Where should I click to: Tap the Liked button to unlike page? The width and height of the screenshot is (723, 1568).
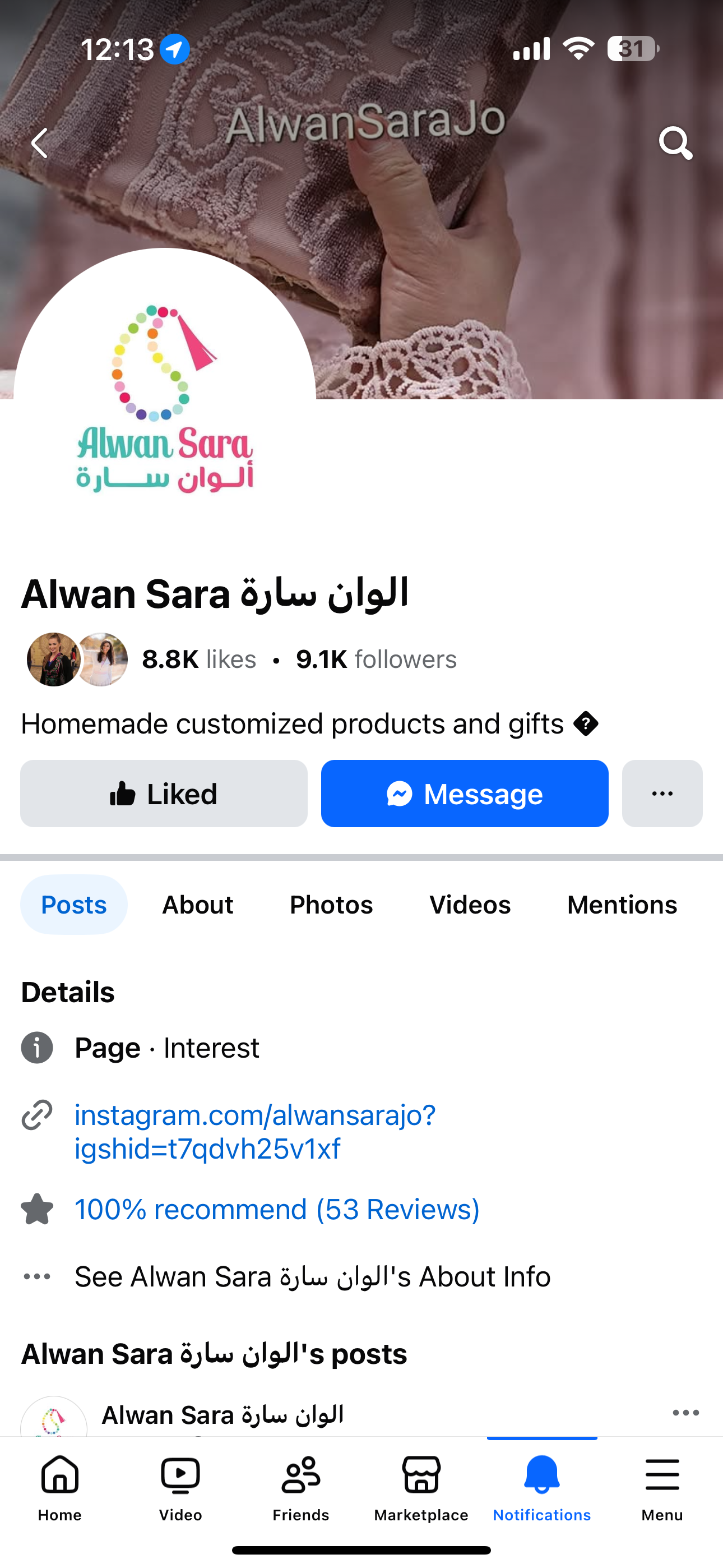164,793
